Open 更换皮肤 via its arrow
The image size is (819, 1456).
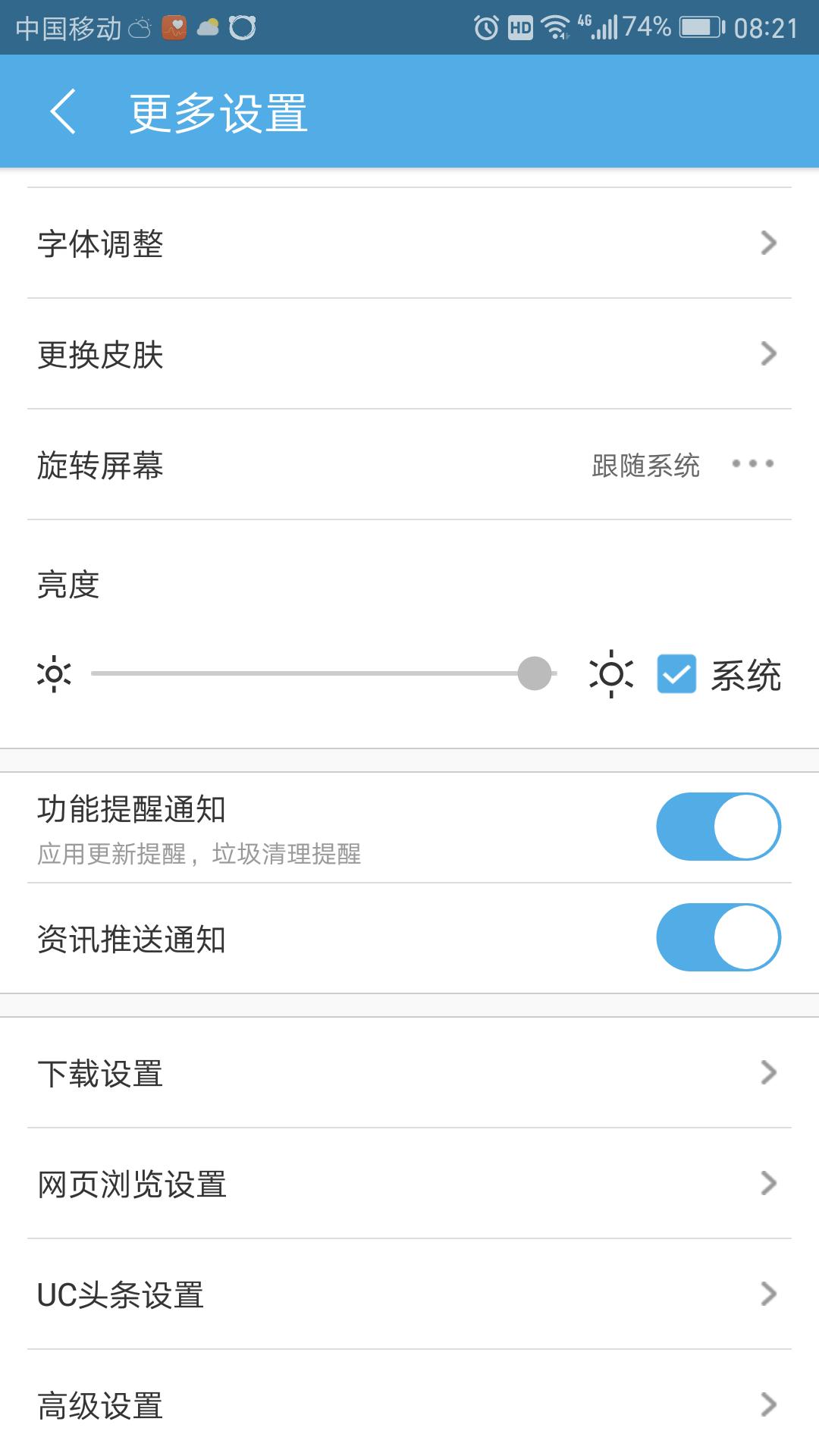click(769, 353)
